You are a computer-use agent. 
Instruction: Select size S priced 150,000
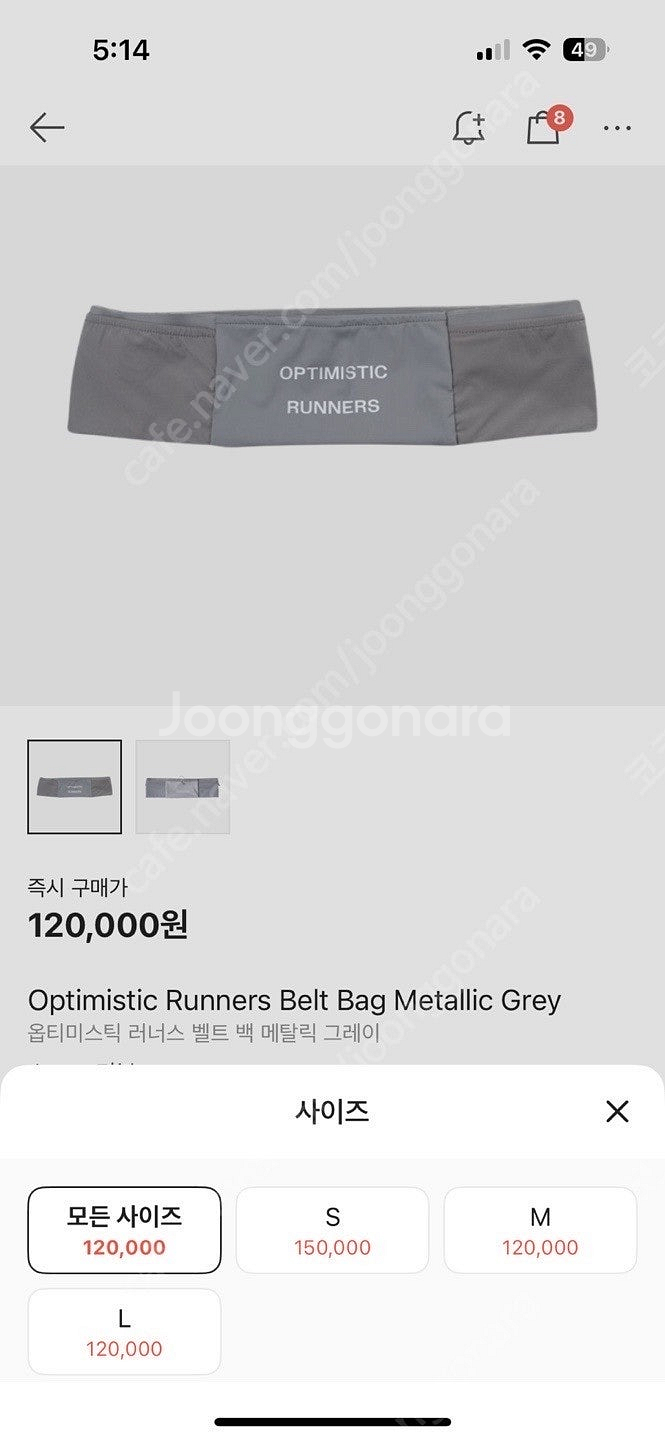332,1231
